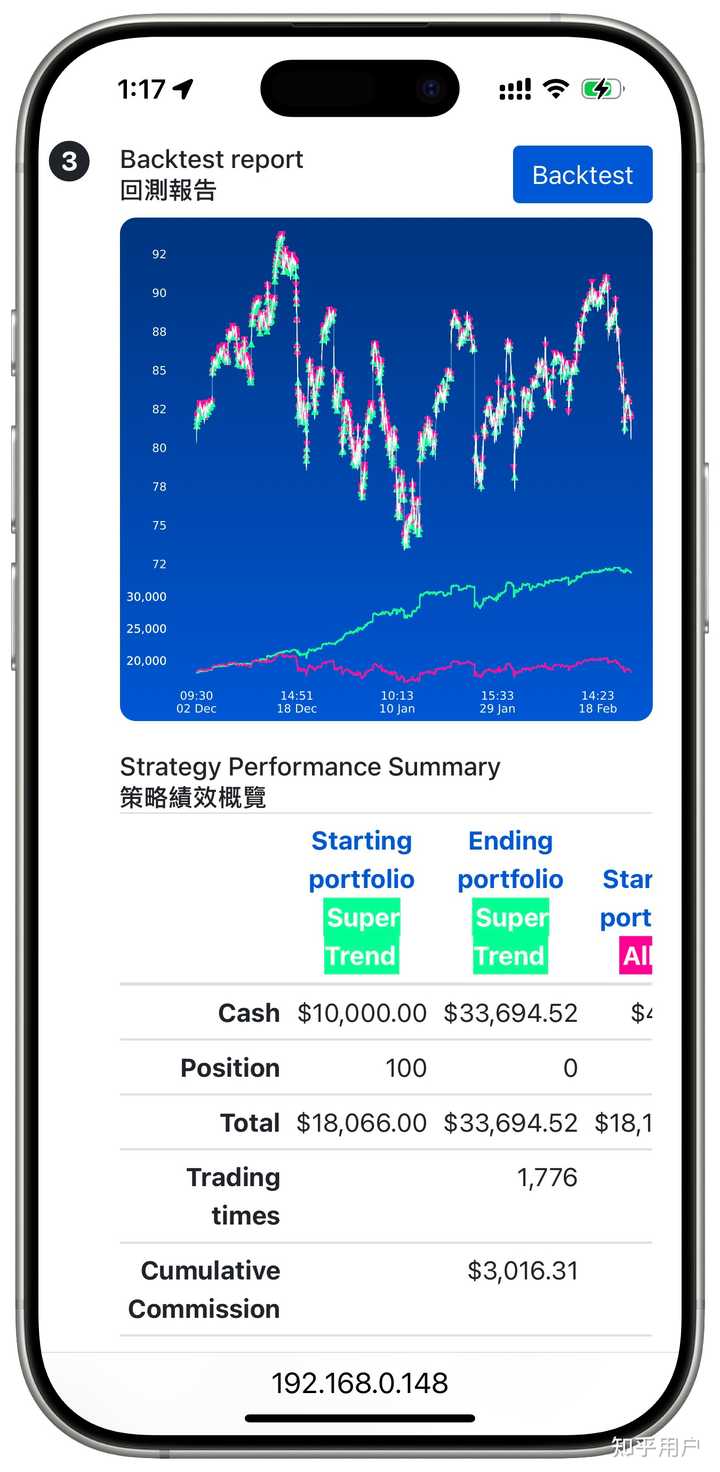Tap the Wi-Fi icon in the status bar
720x1472 pixels.
click(x=557, y=88)
